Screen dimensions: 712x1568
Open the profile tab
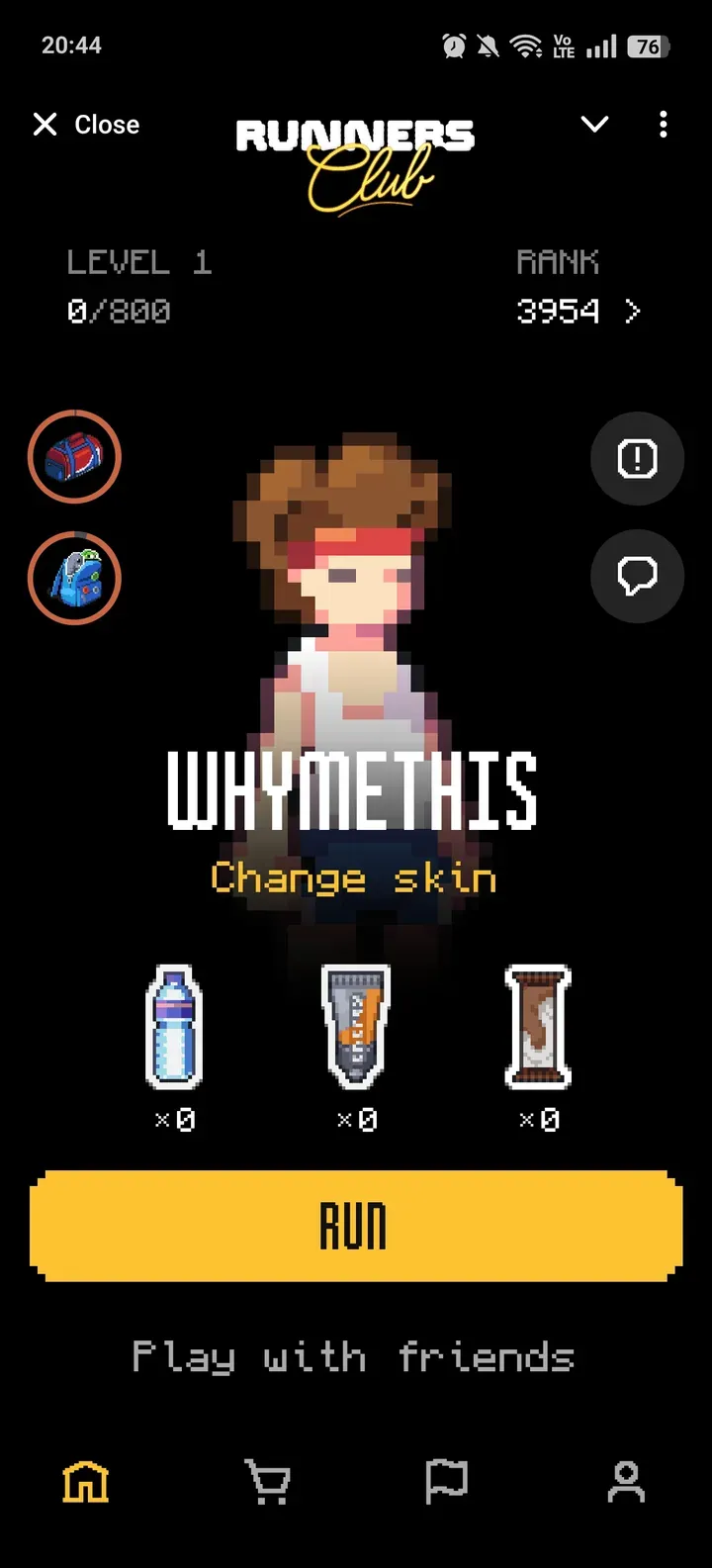[626, 1481]
